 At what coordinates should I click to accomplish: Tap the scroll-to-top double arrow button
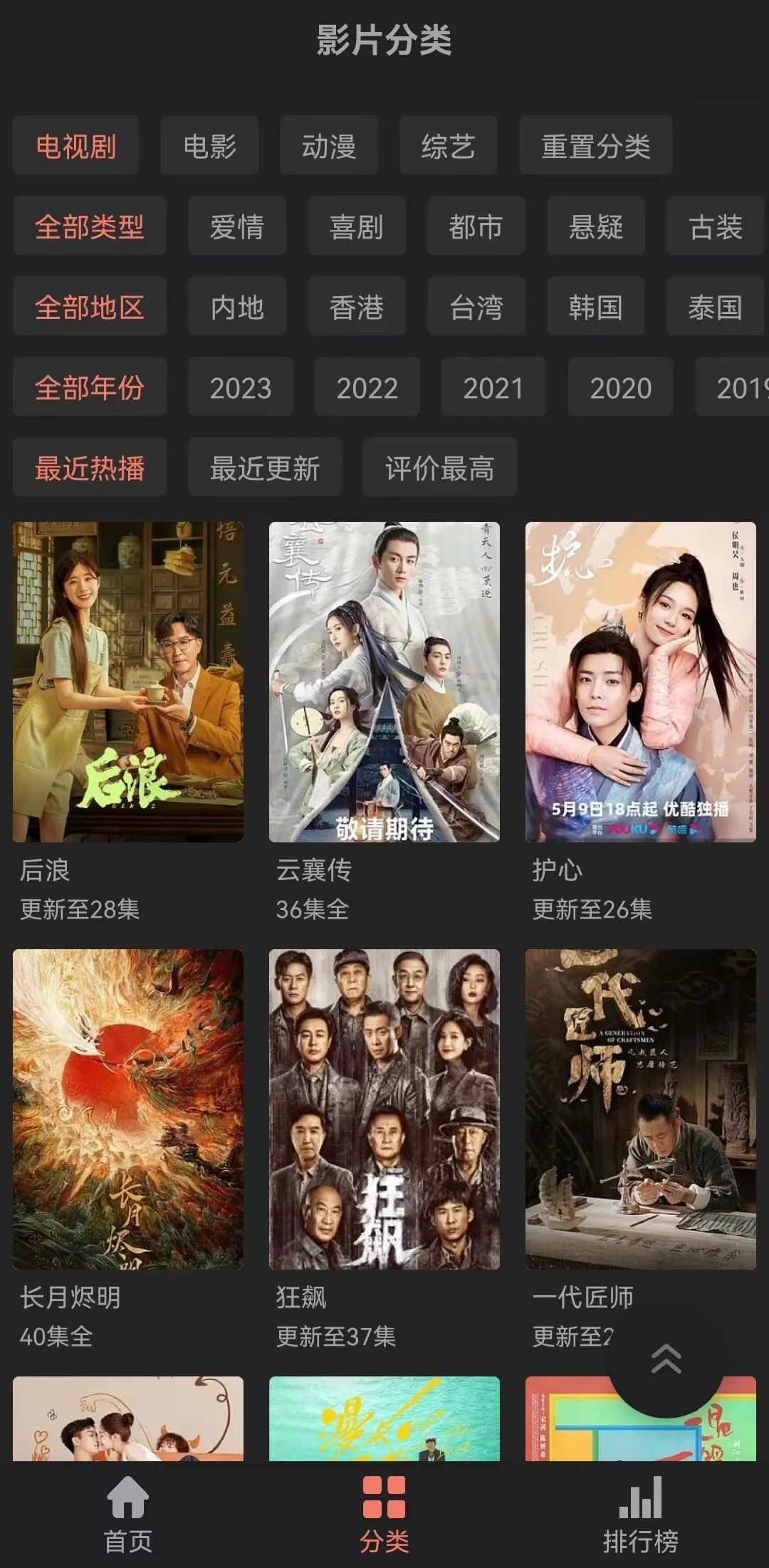tap(666, 1359)
